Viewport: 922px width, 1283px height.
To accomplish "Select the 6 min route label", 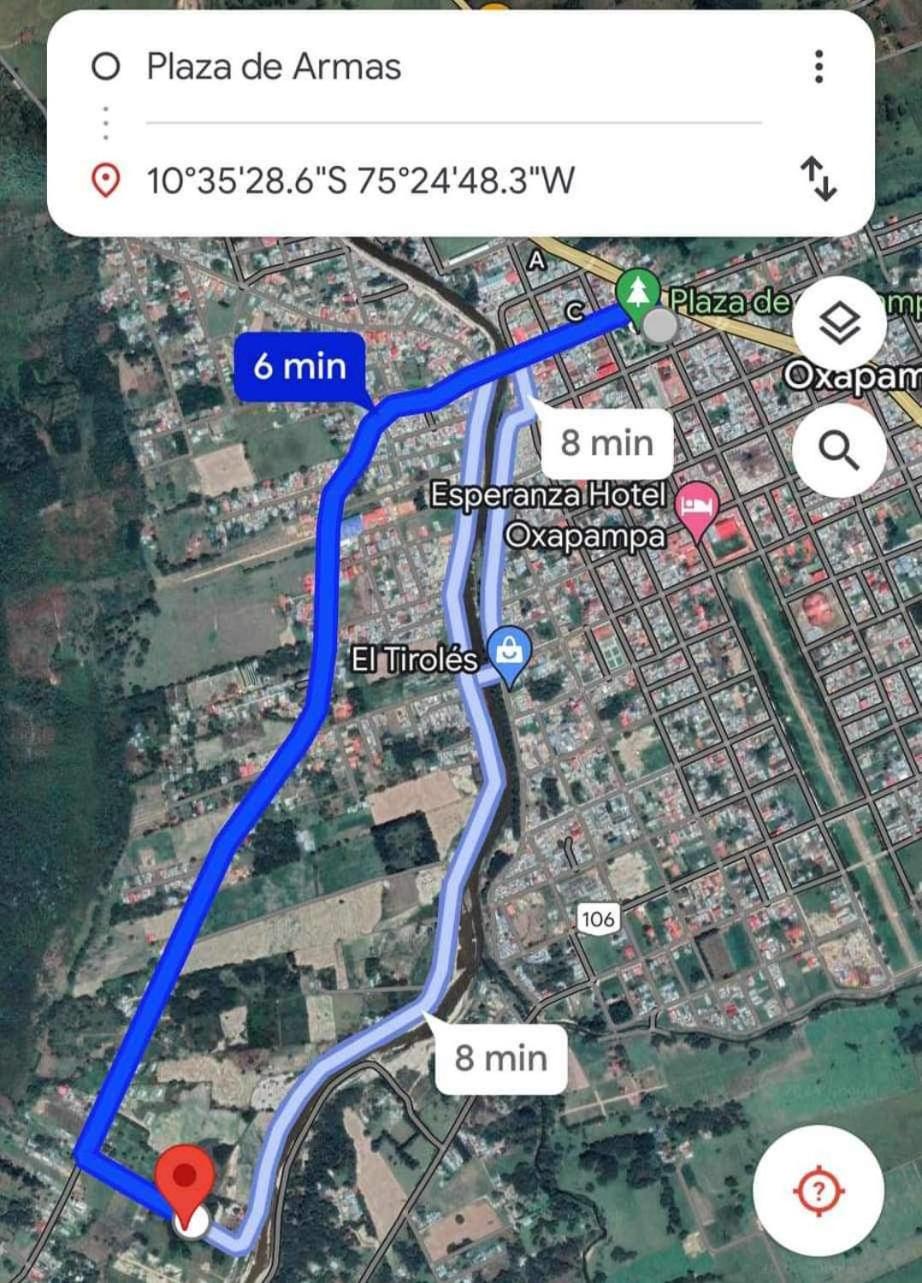I will [x=300, y=366].
